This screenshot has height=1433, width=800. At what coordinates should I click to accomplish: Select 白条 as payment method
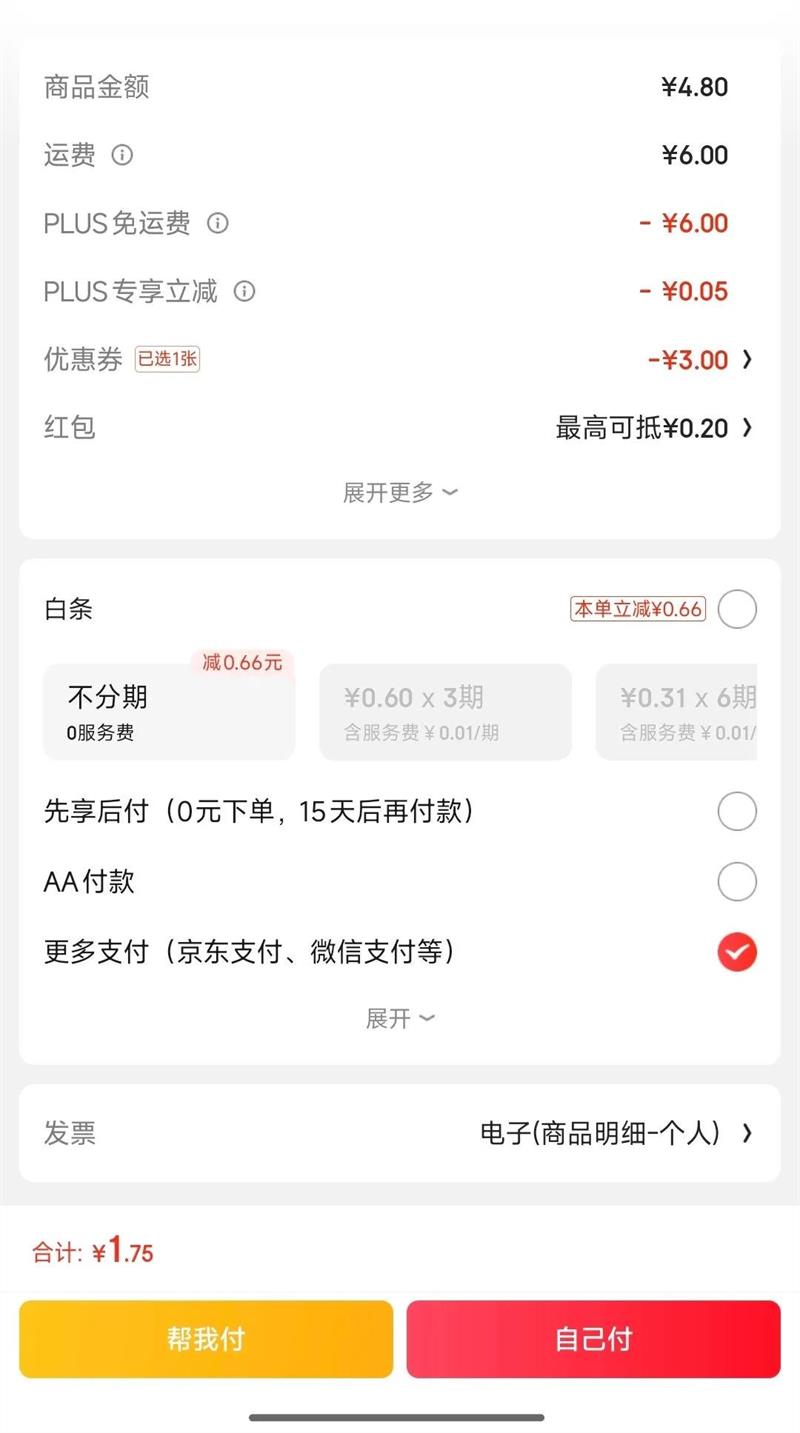pos(737,609)
